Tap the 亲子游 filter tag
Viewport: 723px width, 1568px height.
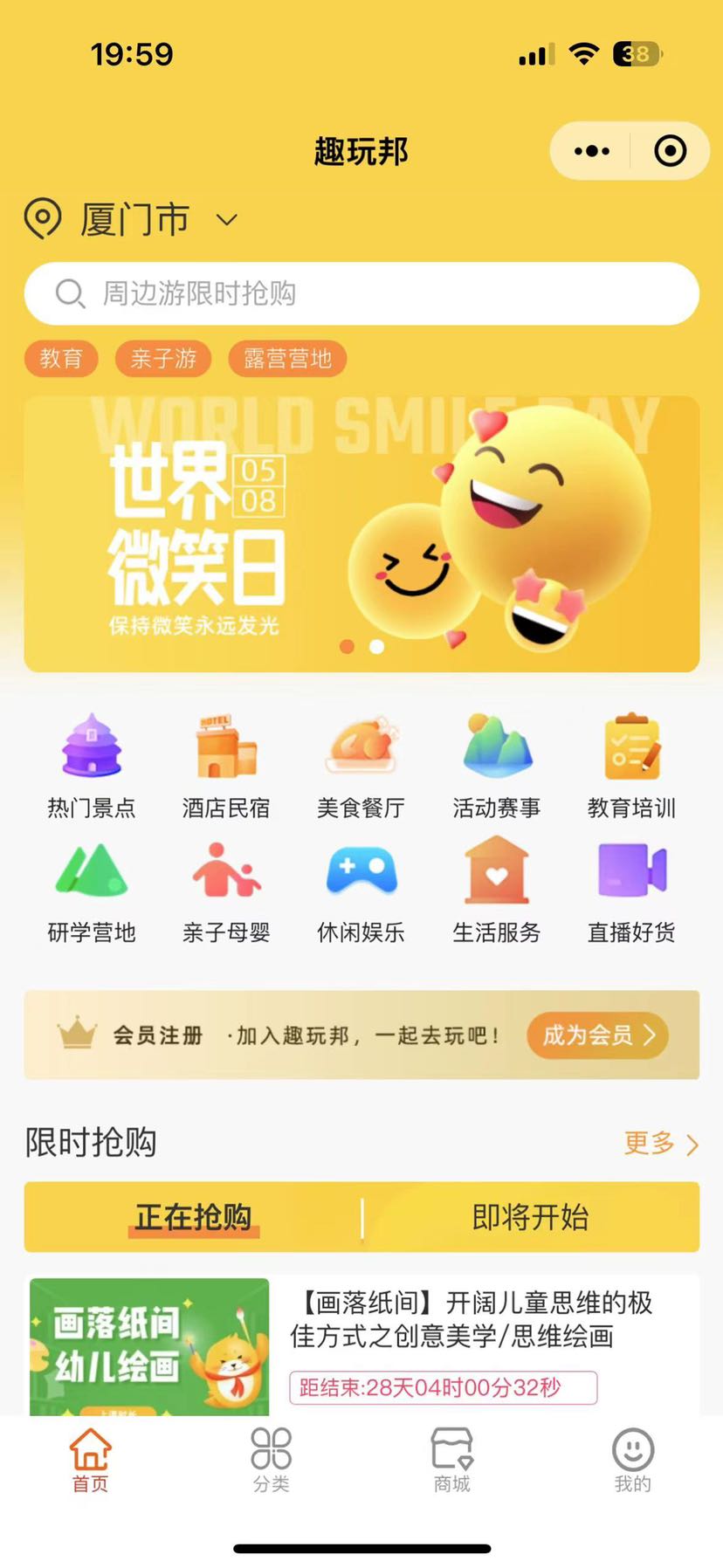point(162,359)
